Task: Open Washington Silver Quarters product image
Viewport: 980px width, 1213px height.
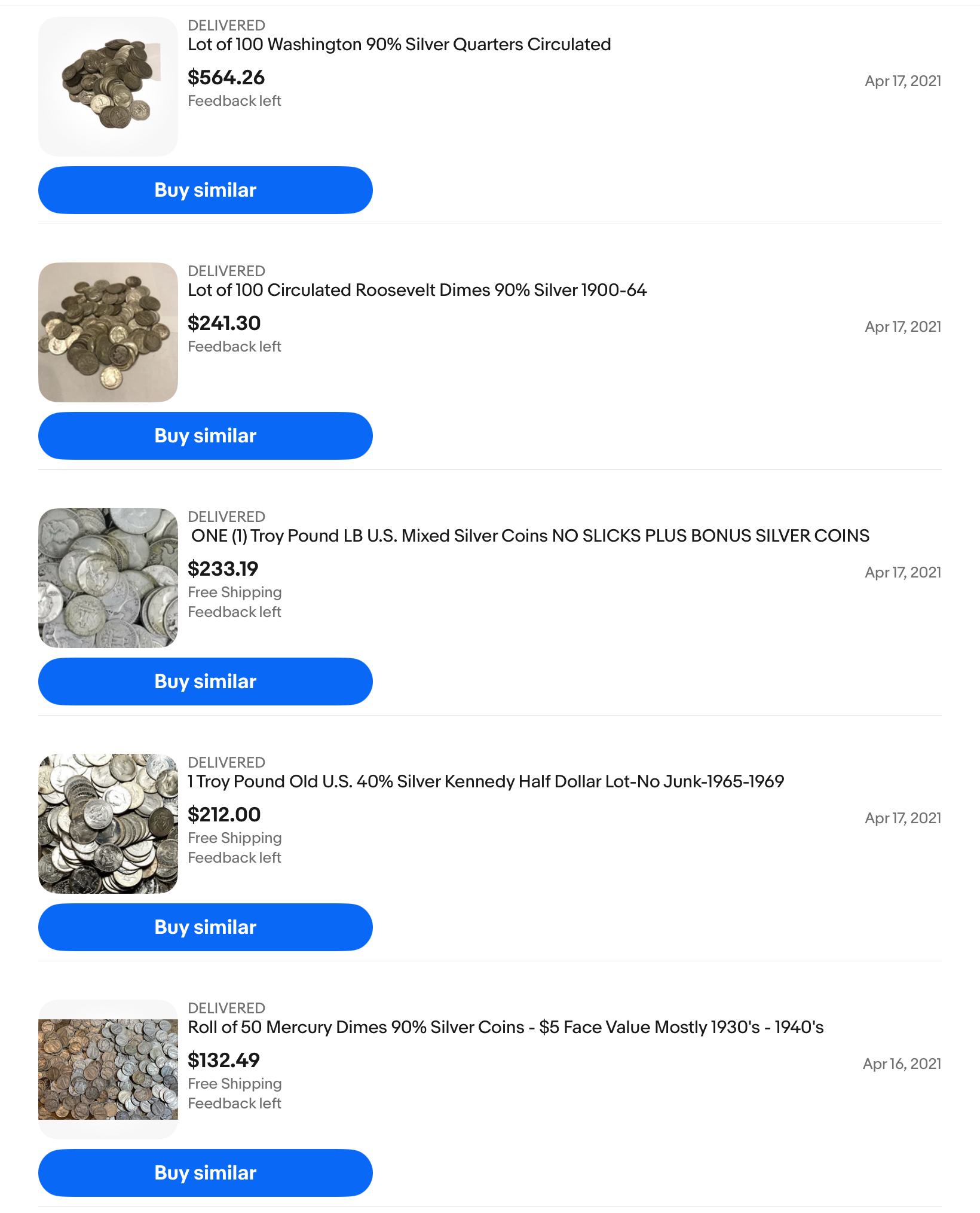Action: point(108,87)
